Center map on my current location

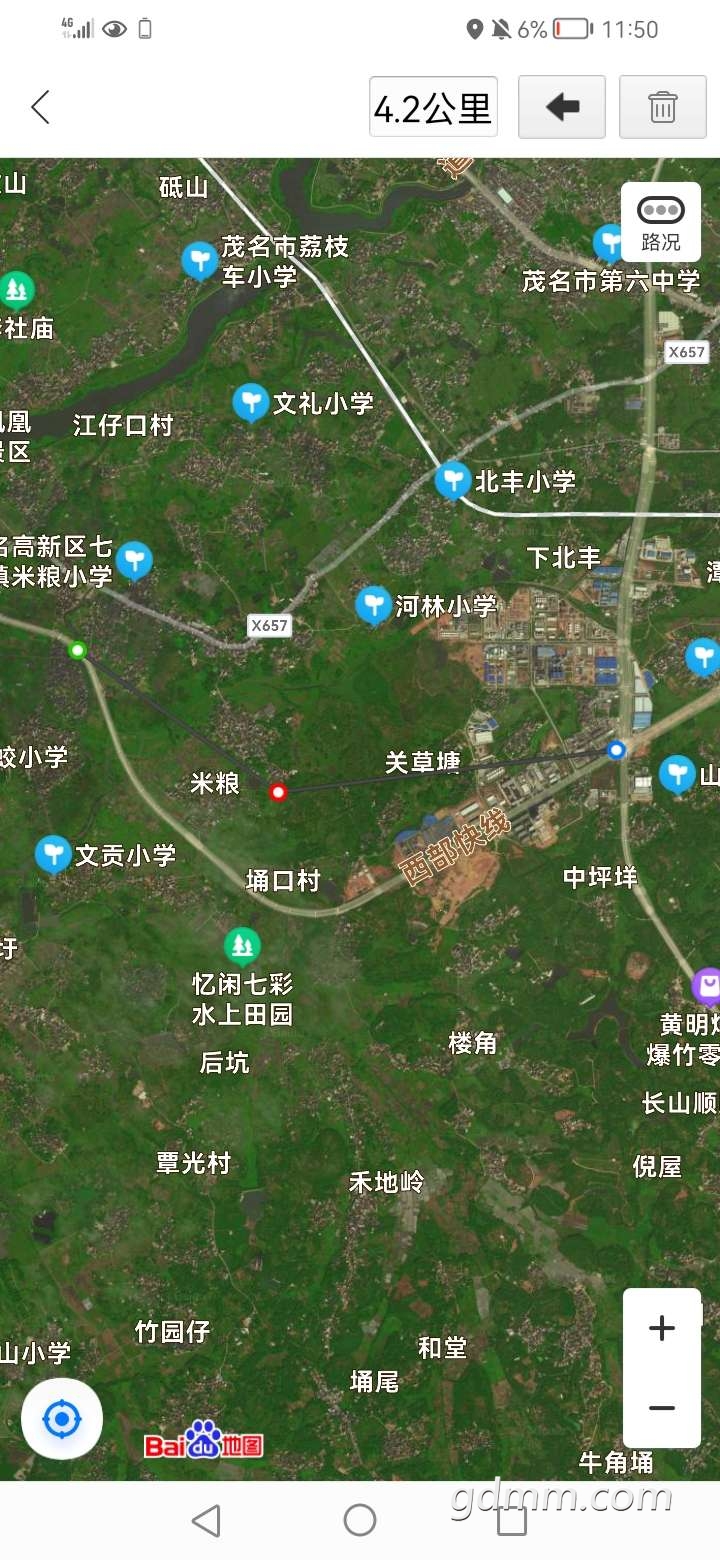[x=62, y=1418]
